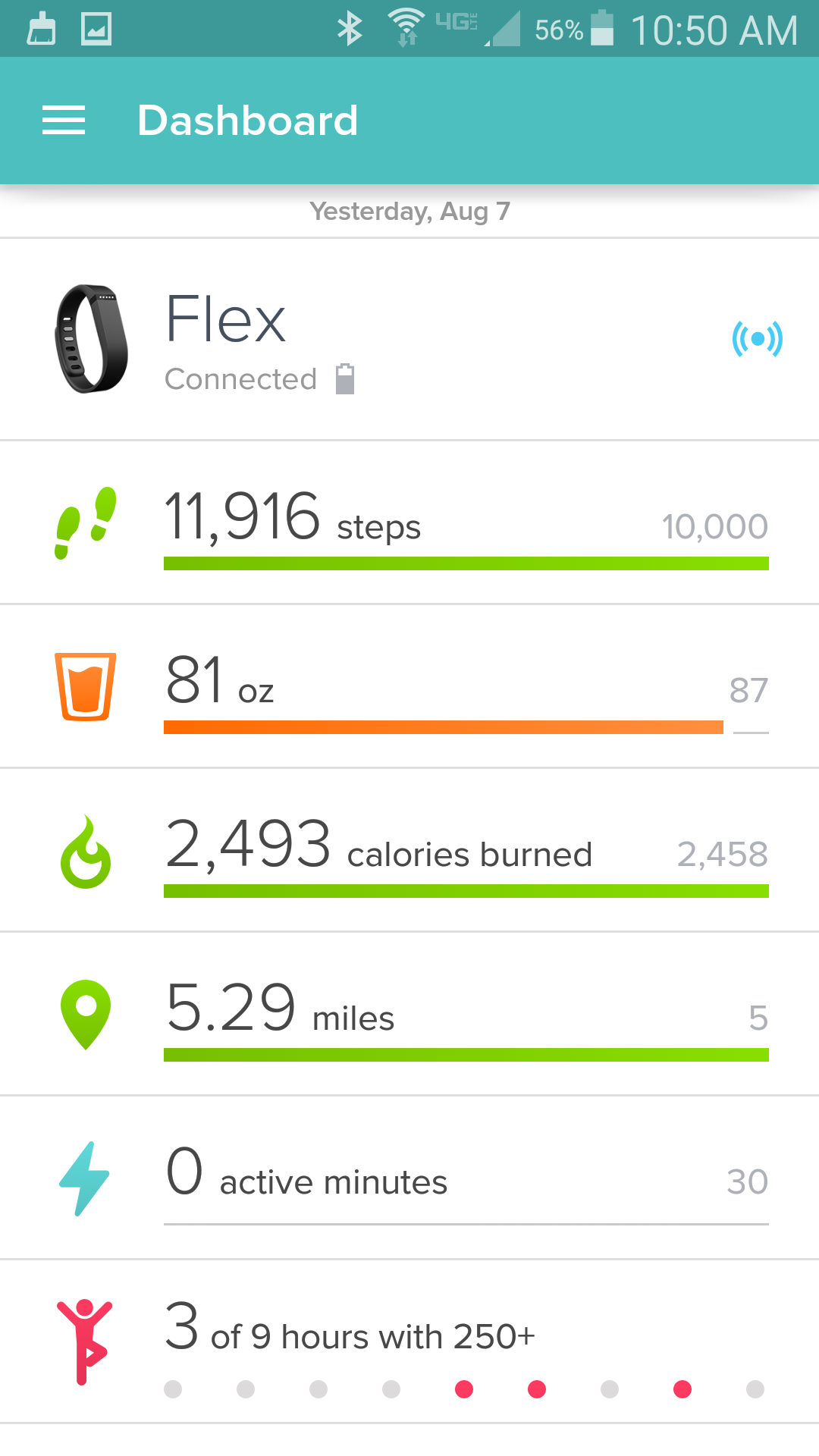819x1456 pixels.
Task: Open the hamburger navigation menu
Action: pos(64,121)
